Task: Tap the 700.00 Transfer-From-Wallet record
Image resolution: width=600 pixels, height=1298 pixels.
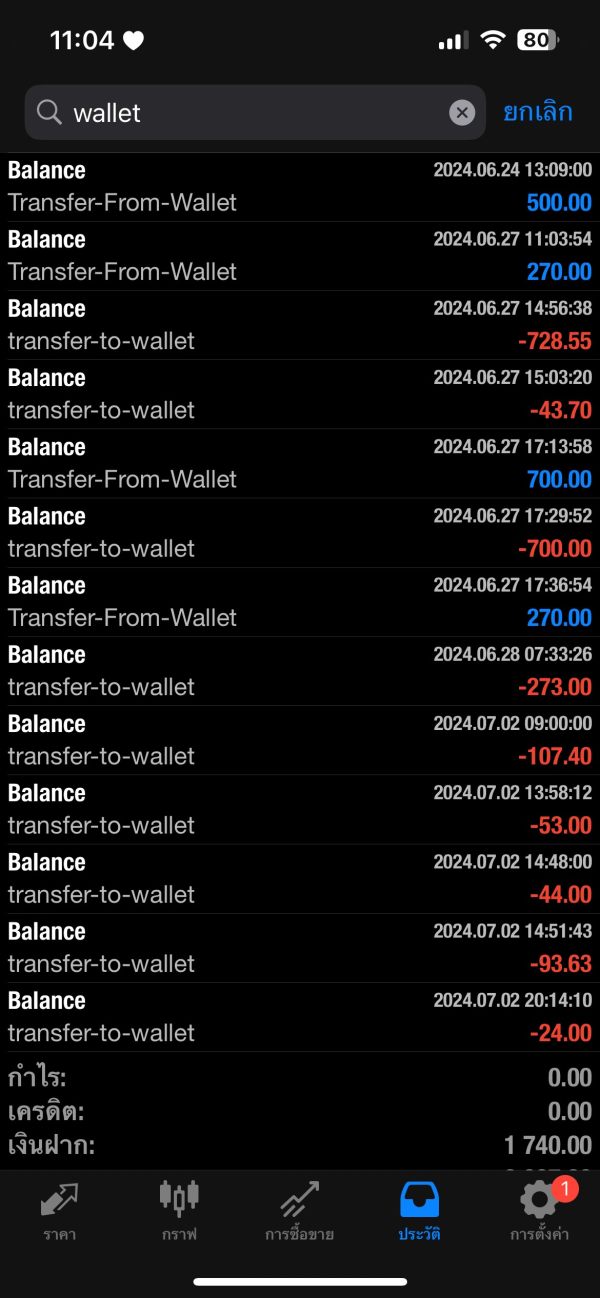Action: 300,463
